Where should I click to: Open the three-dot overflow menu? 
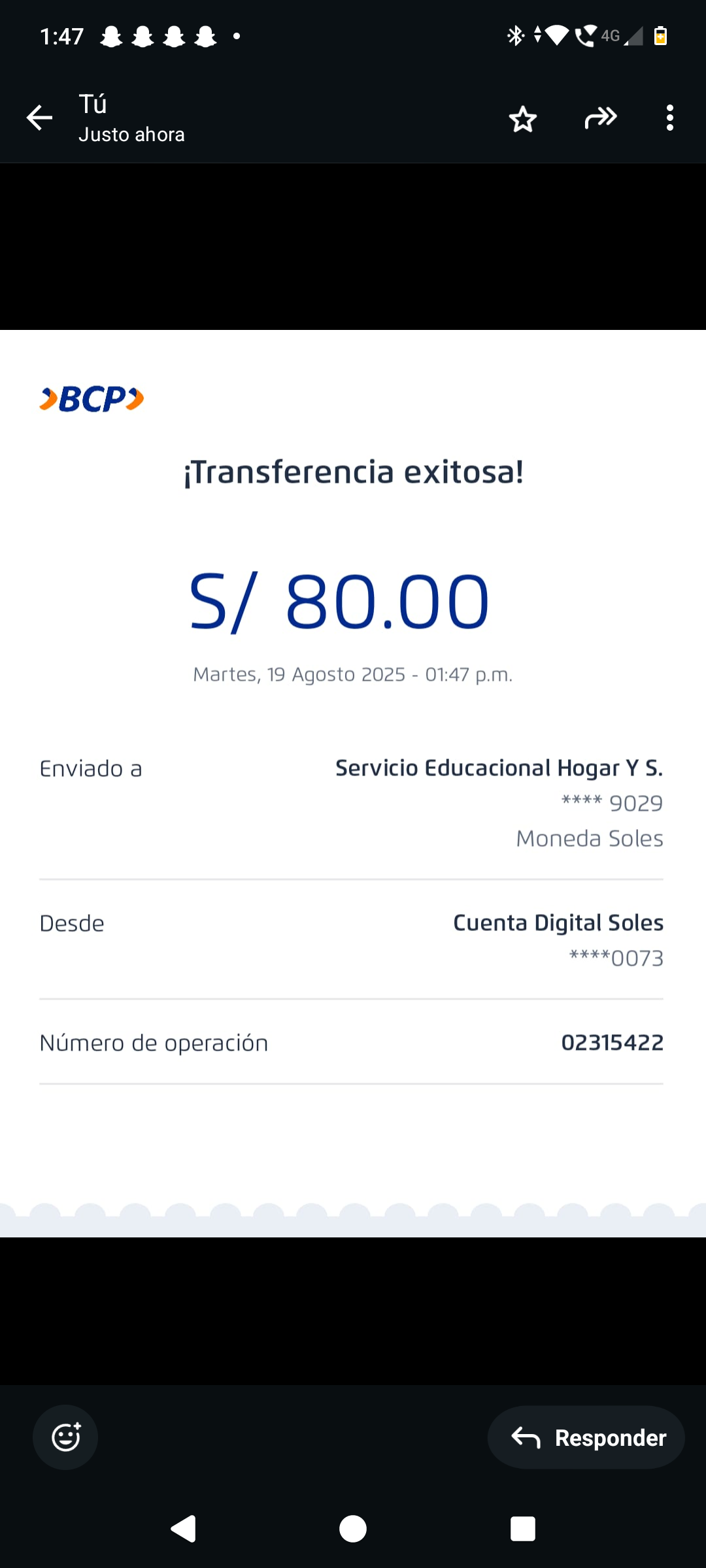click(x=669, y=118)
